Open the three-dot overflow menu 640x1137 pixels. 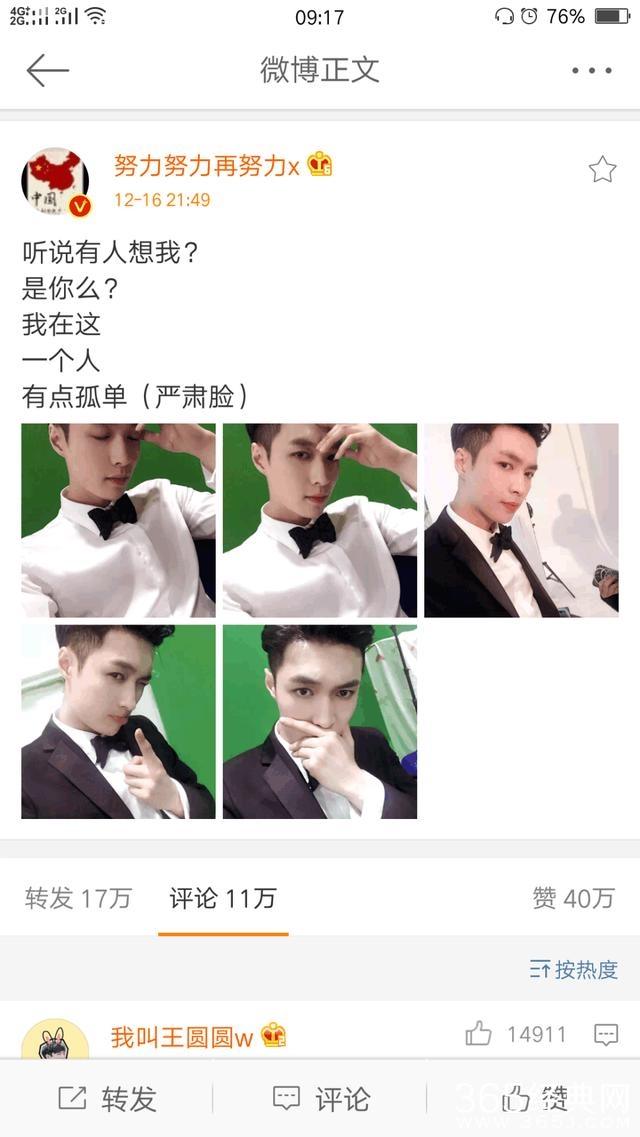coord(591,70)
